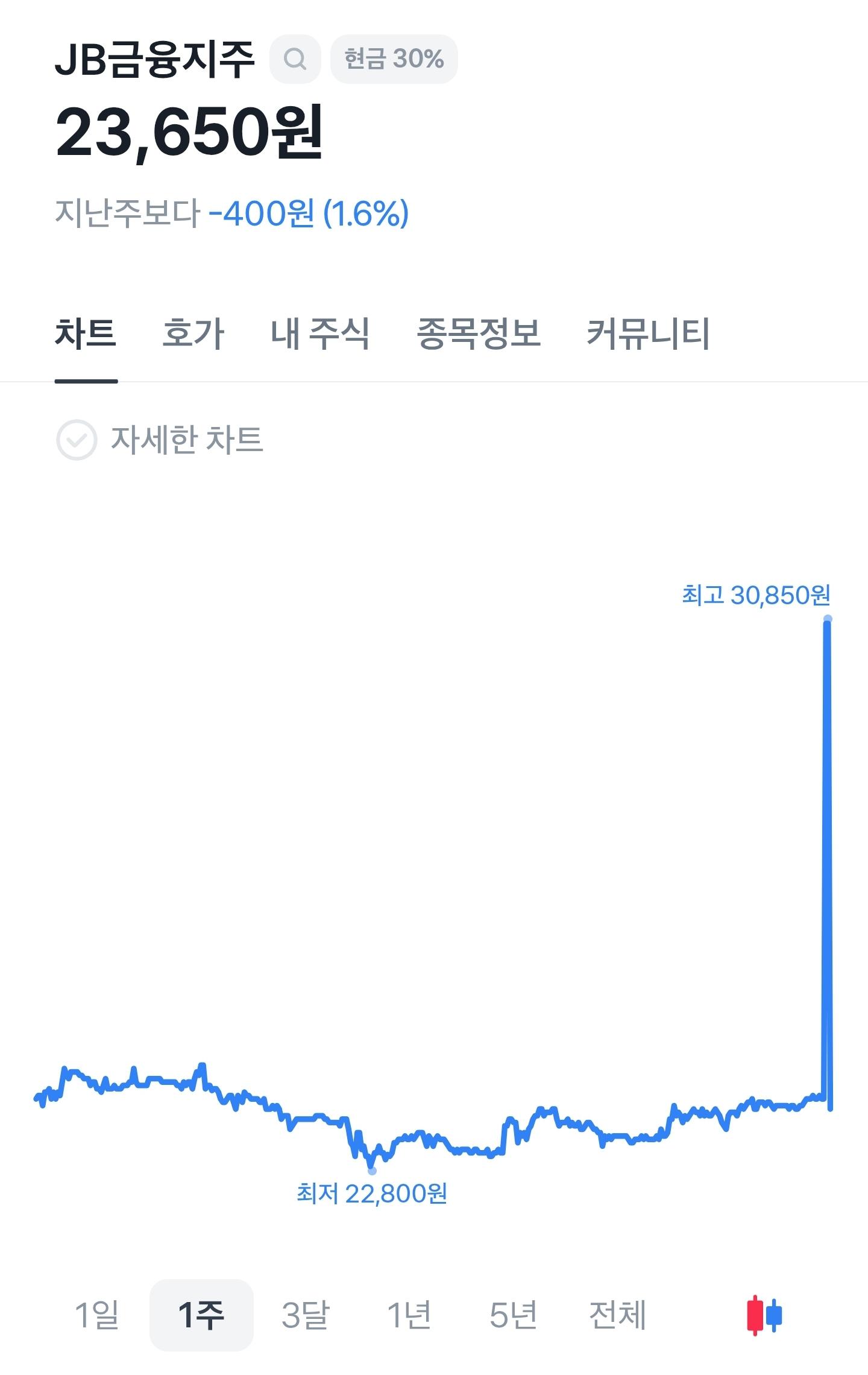Tap the 현금 30% chip
Image resolution: width=868 pixels, height=1375 pixels.
tap(394, 59)
